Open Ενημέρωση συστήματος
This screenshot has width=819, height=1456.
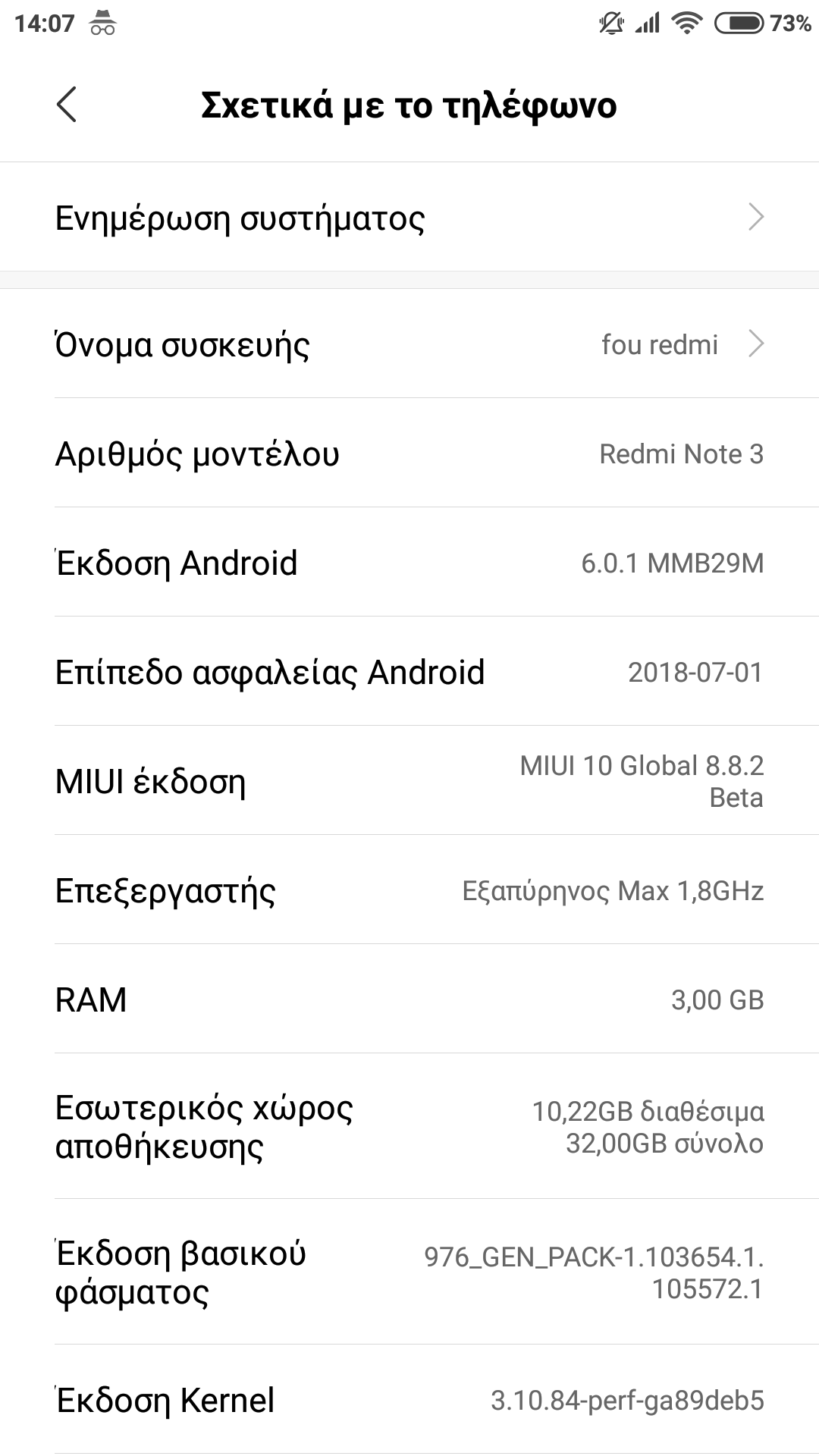coord(409,218)
